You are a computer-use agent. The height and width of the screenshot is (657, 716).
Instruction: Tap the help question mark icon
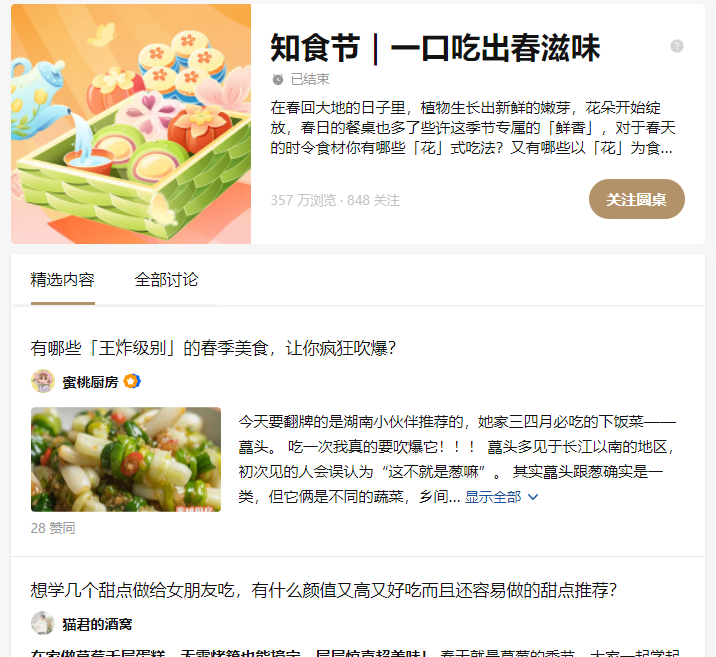677,46
